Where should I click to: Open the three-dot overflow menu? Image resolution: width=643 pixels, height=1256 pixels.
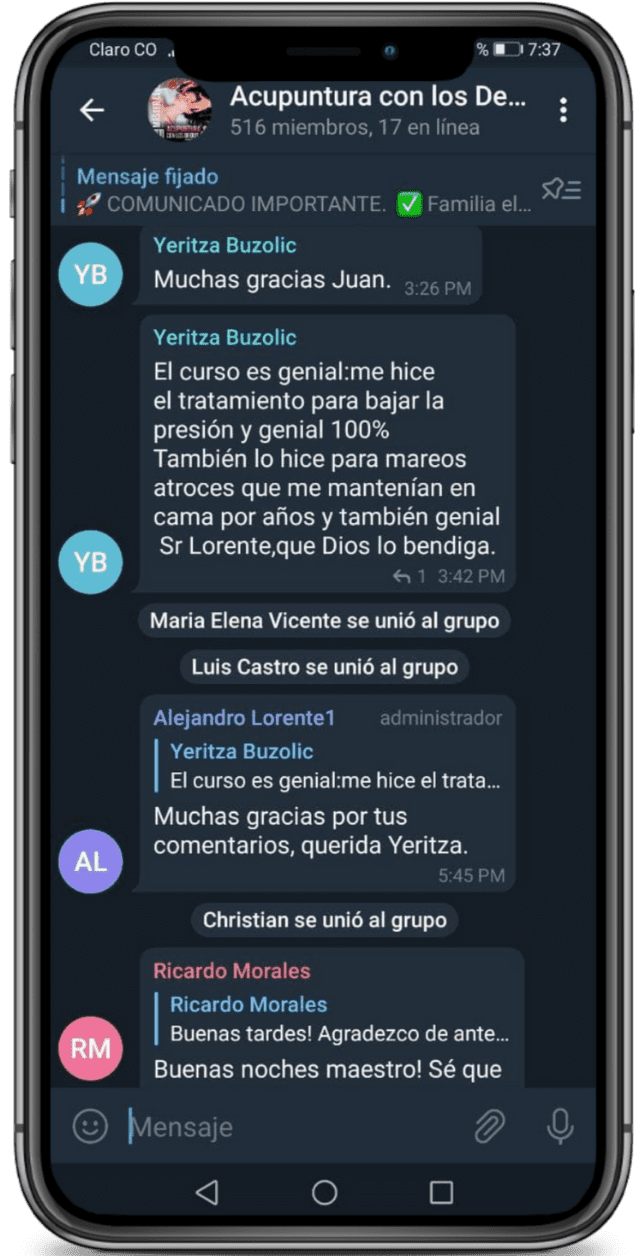563,110
